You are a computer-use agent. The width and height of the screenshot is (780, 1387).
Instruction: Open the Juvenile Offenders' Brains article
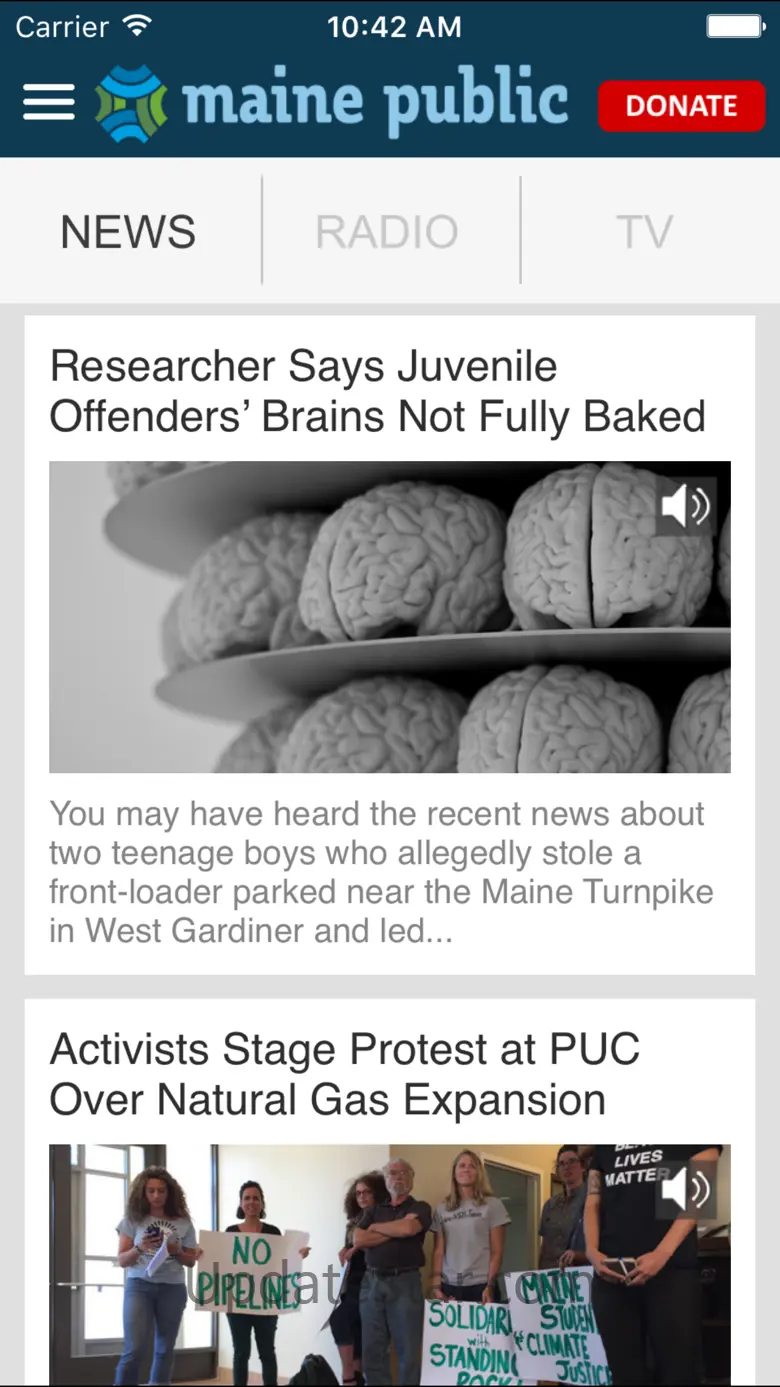(377, 392)
